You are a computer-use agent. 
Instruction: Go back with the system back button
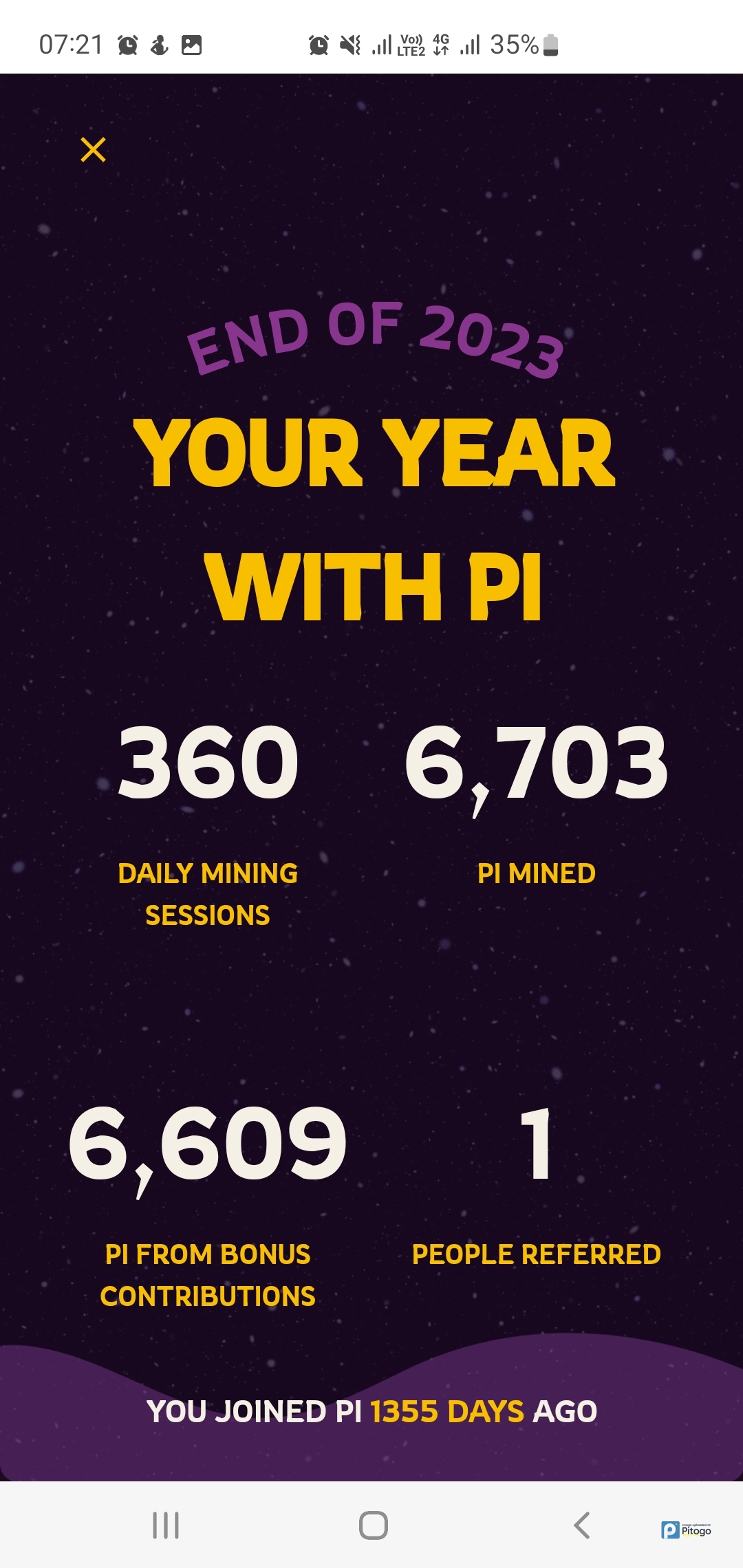pyautogui.click(x=581, y=1525)
